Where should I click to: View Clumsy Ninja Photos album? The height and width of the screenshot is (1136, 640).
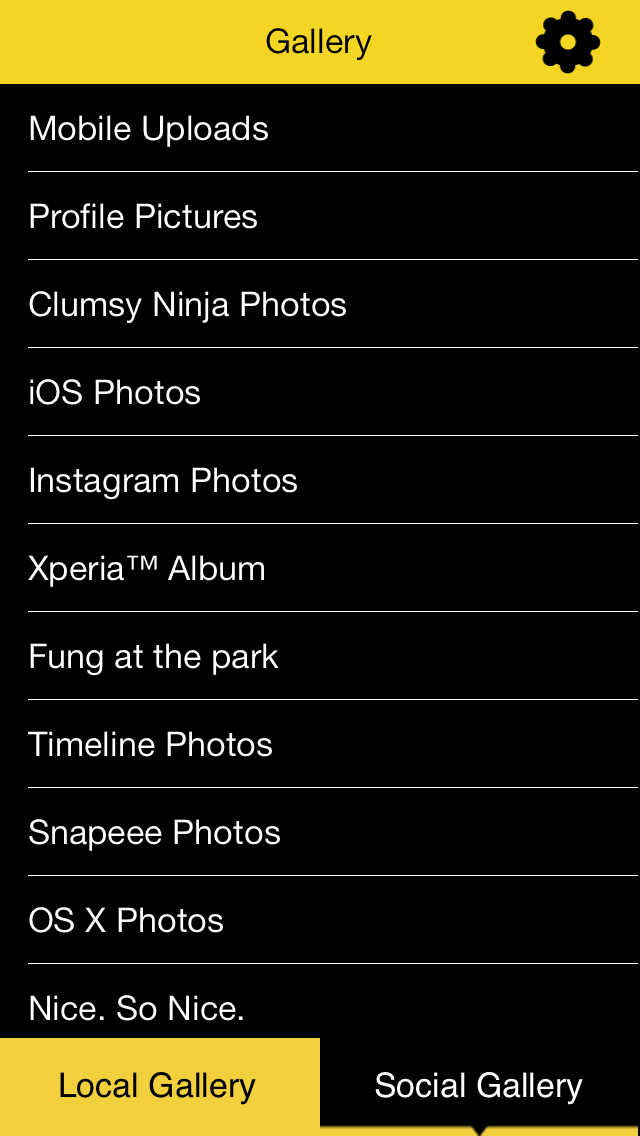(320, 304)
